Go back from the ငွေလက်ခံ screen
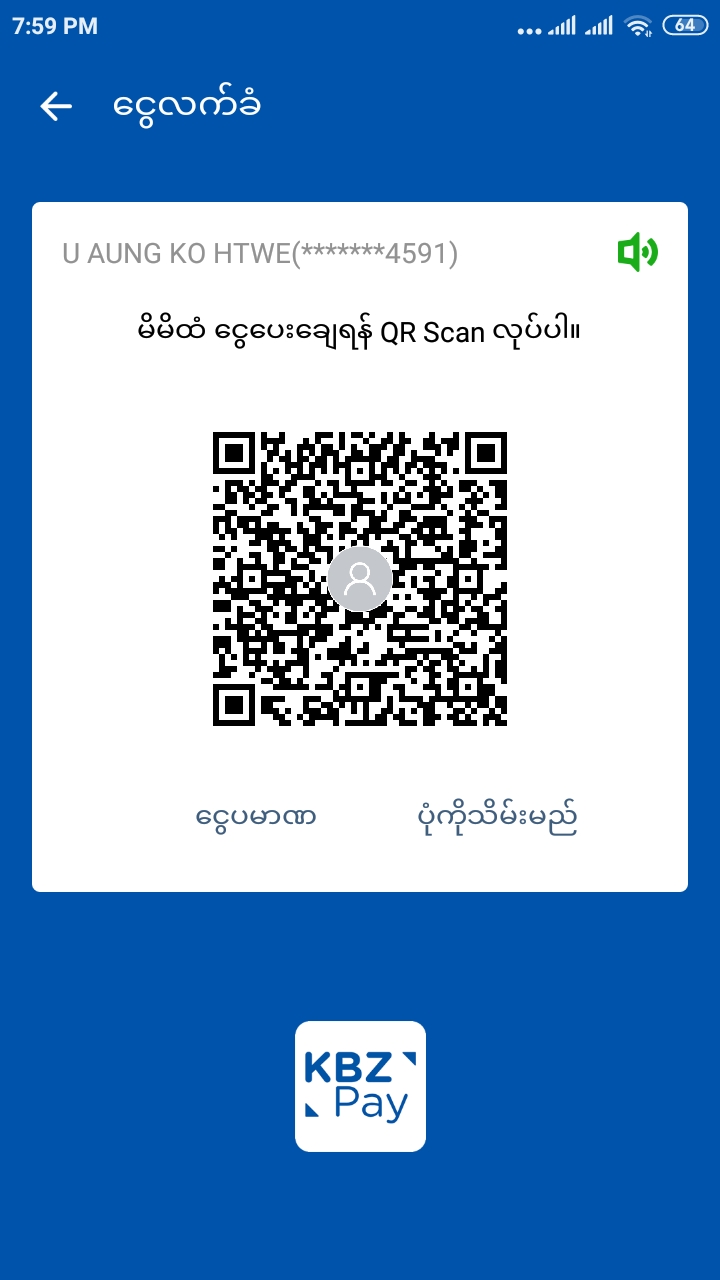Screen dimensions: 720x1280 [x=56, y=106]
